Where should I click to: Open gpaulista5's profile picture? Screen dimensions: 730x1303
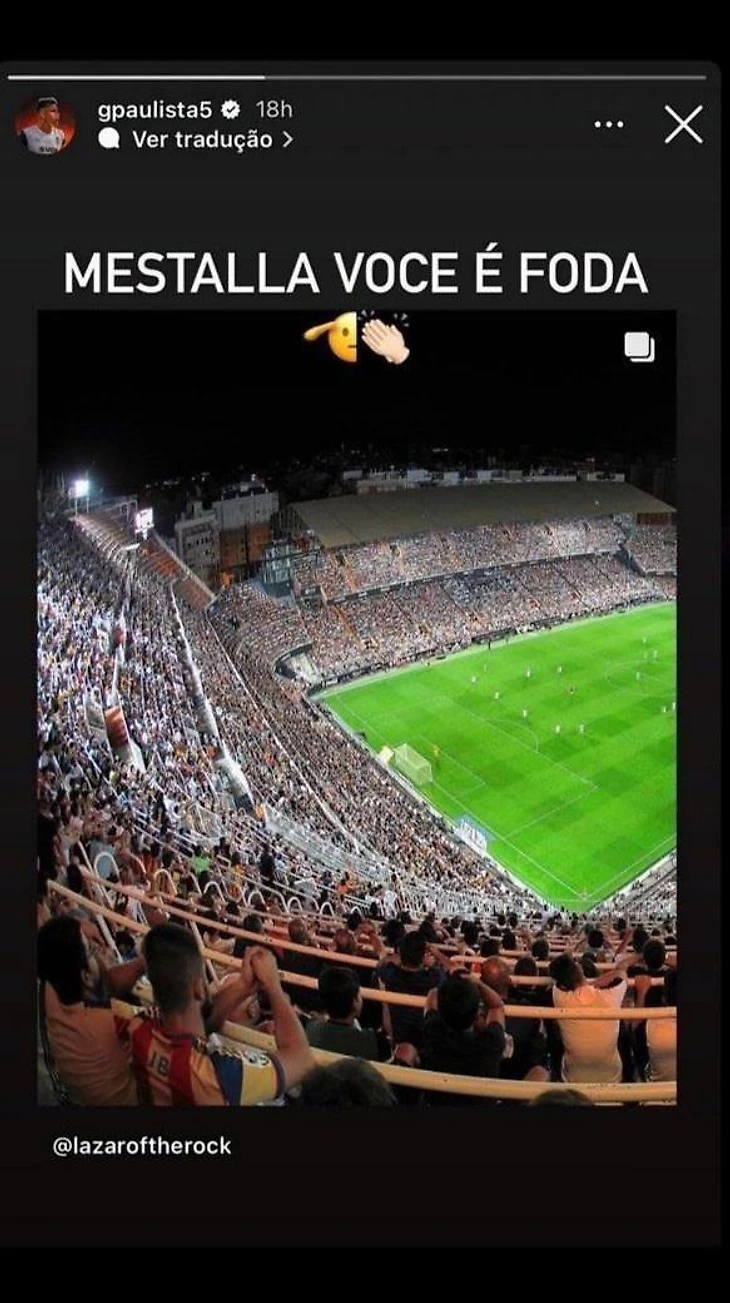[44, 126]
